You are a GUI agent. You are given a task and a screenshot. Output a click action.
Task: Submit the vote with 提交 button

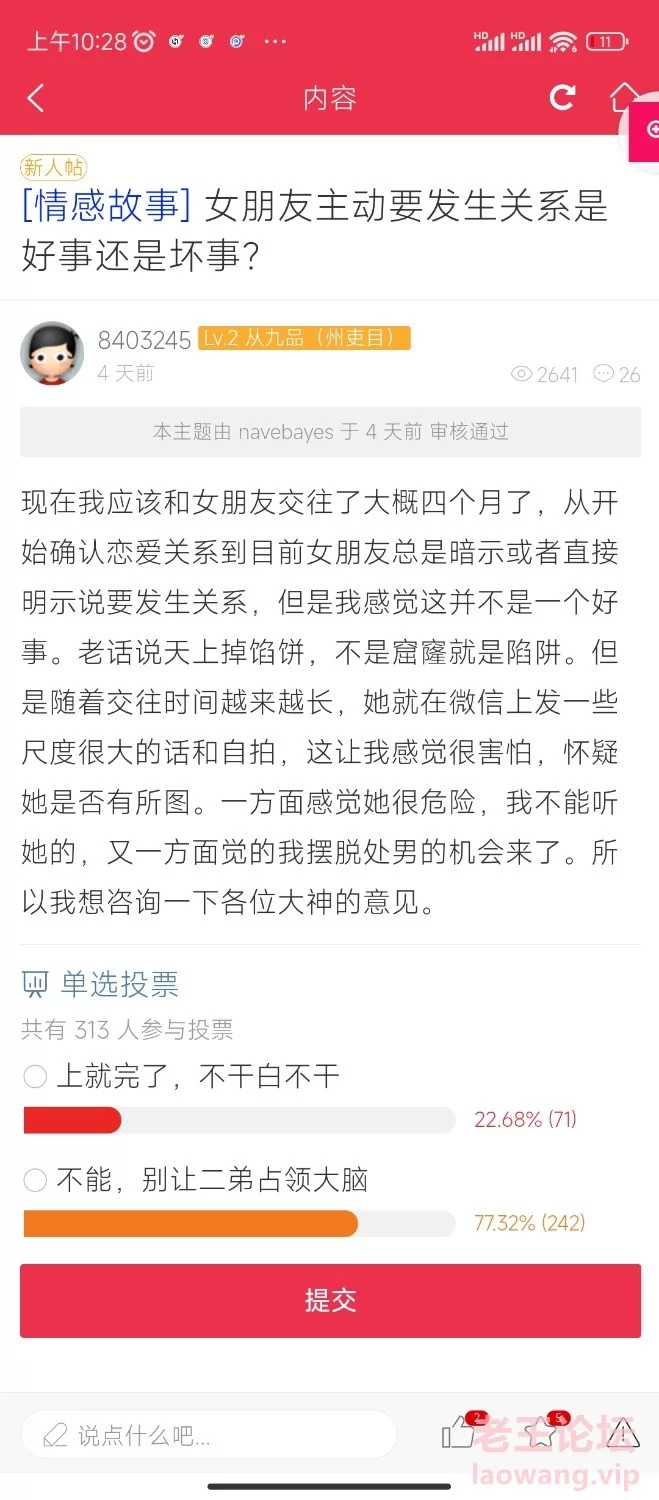click(330, 1300)
